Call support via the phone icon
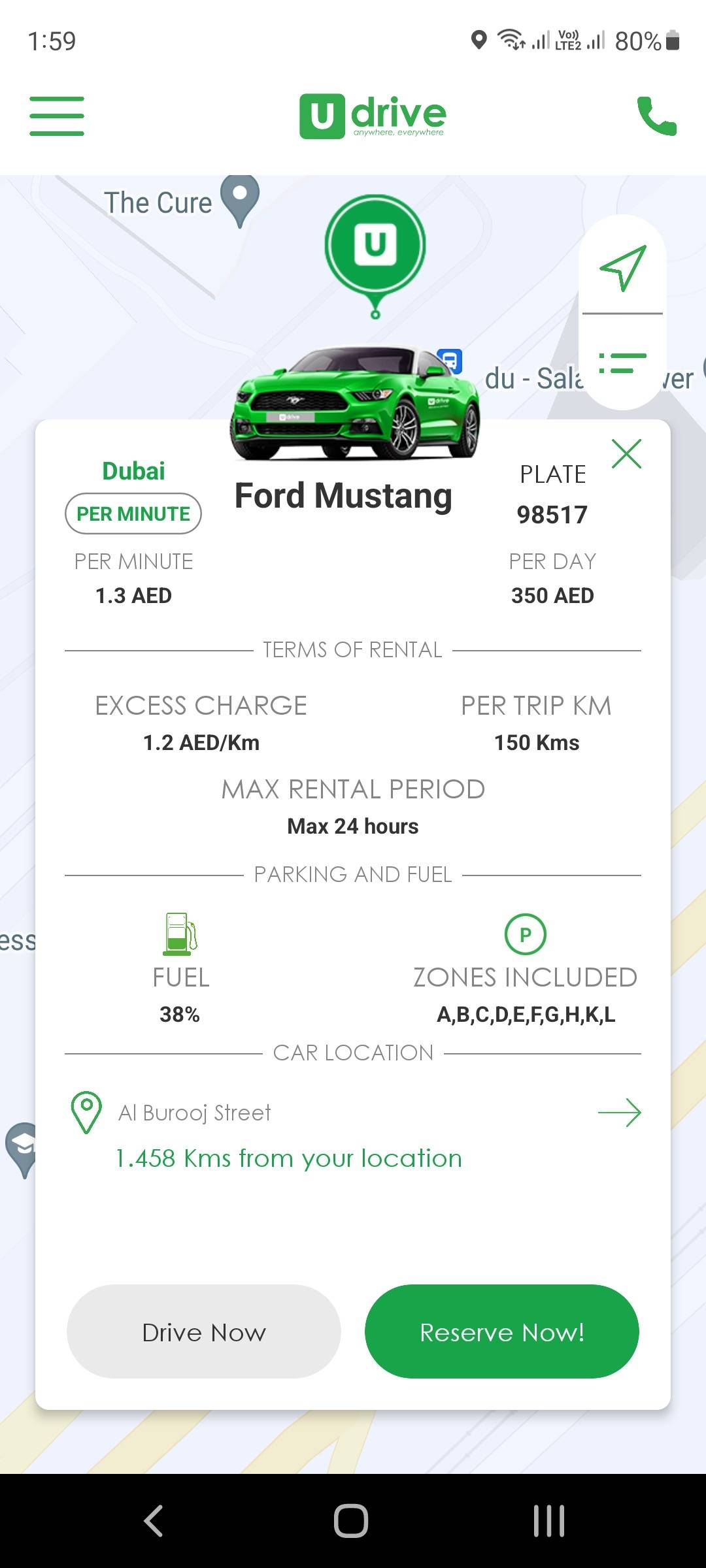 pyautogui.click(x=656, y=116)
